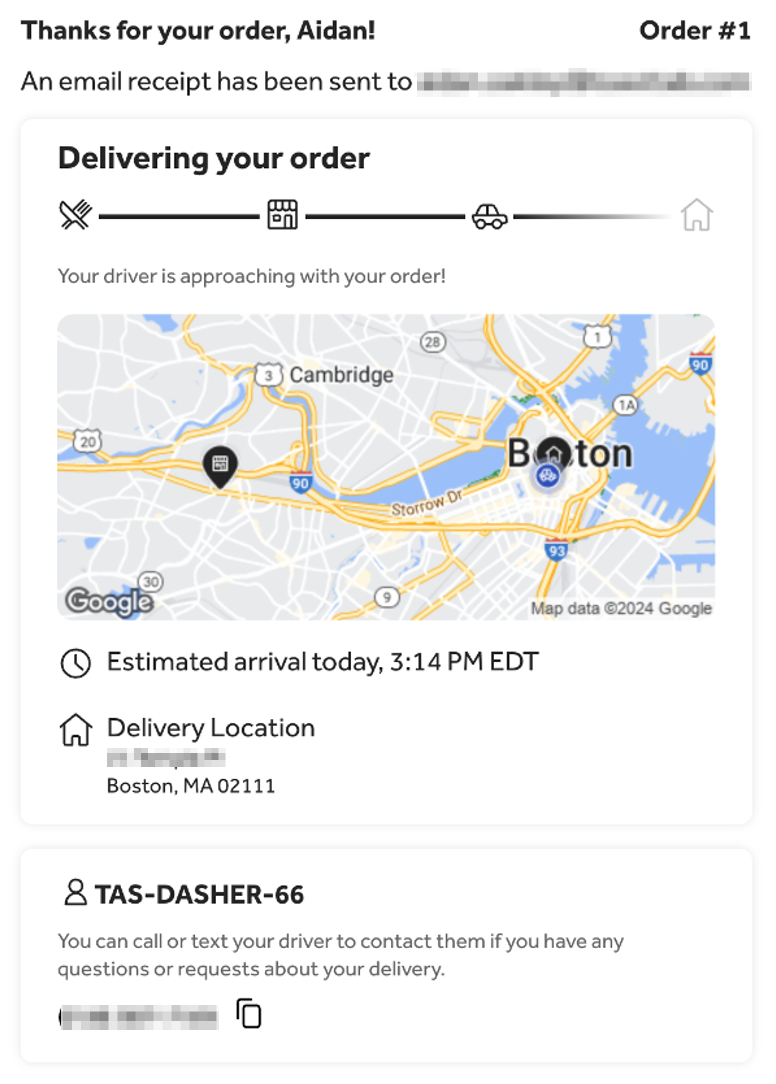Viewport: 776px width, 1084px height.
Task: Click the Order #1 label
Action: pos(695,31)
